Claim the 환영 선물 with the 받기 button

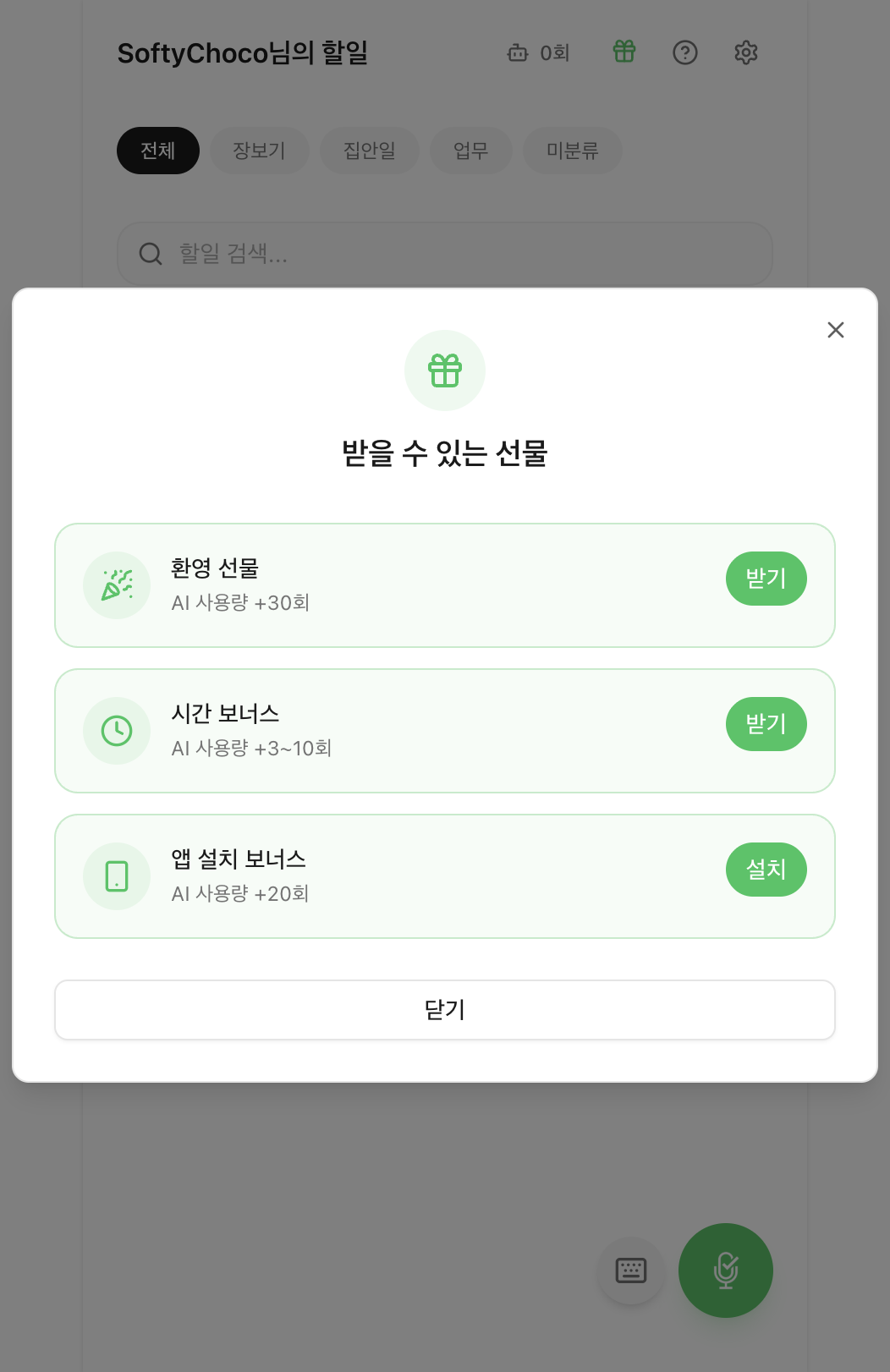tap(766, 579)
